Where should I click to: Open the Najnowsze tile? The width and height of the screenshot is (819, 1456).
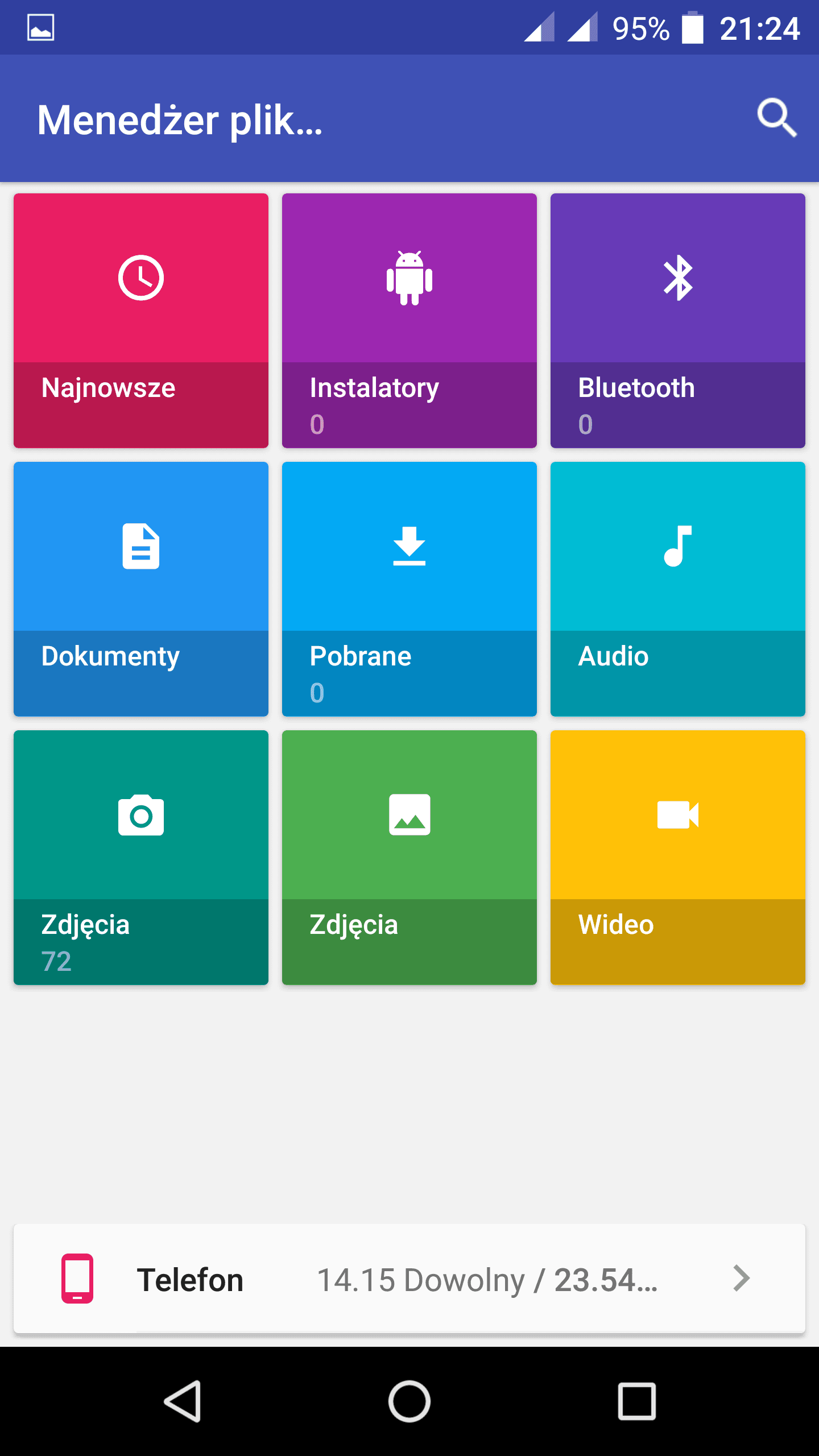[141, 321]
